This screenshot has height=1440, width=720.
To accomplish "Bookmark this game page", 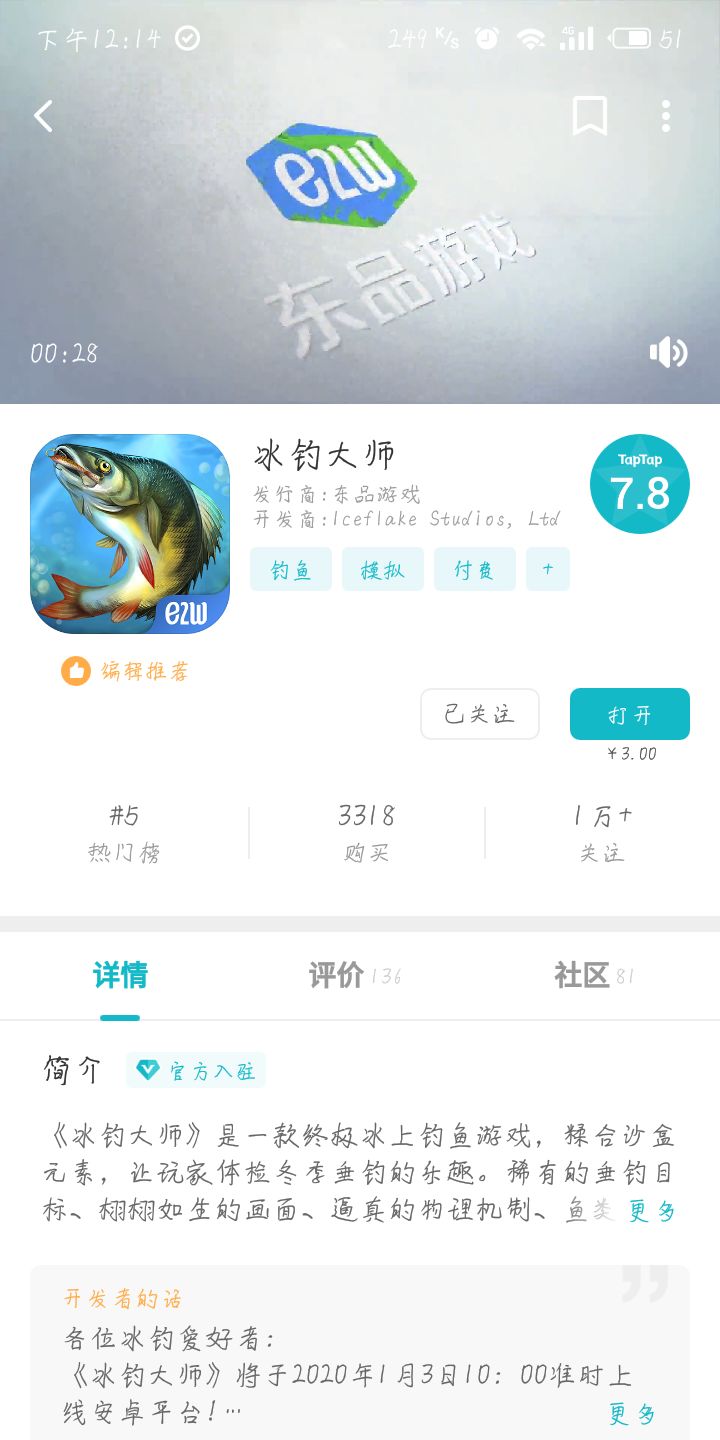I will coord(589,116).
